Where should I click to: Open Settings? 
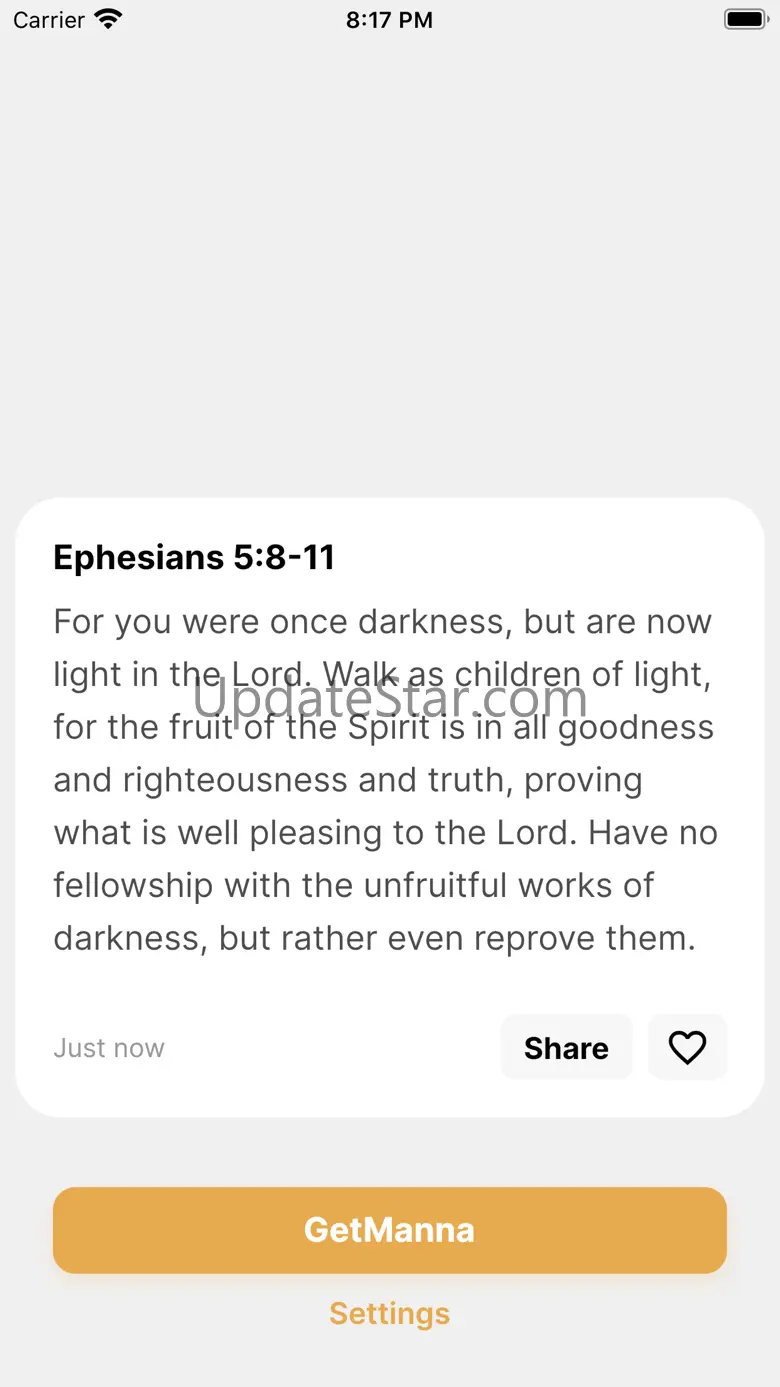click(389, 1313)
